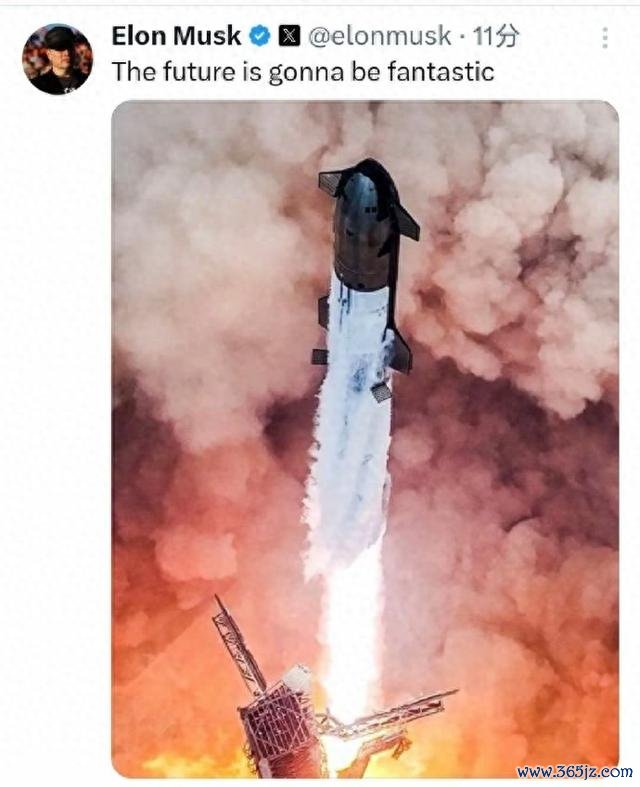Viewport: 640px width, 787px height.
Task: Open the @elonmusk profile handle
Action: [x=379, y=37]
